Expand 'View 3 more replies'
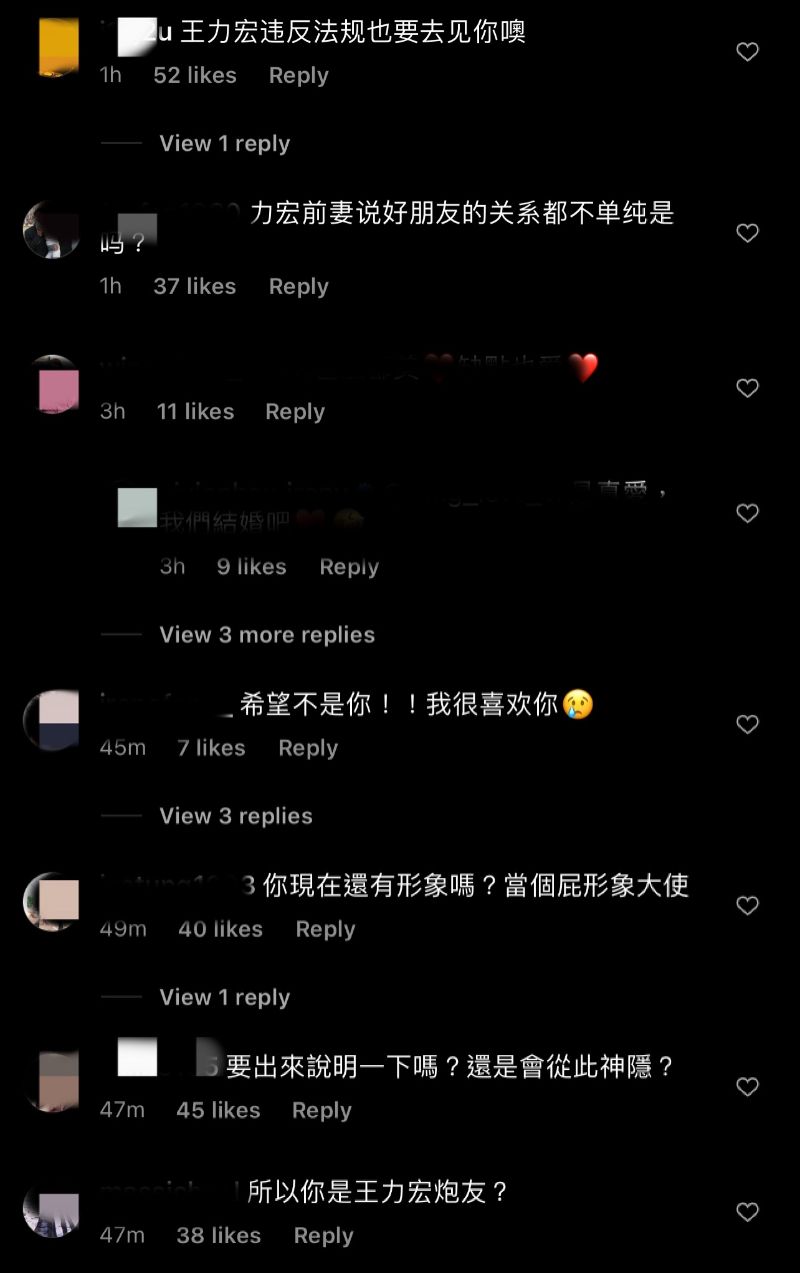800x1273 pixels. [266, 635]
